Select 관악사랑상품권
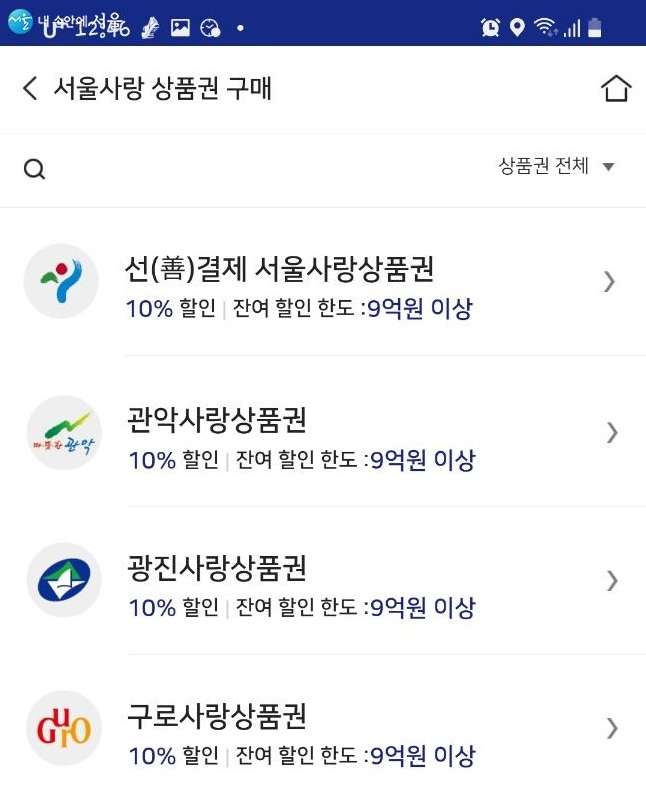Image resolution: width=646 pixels, height=802 pixels. point(322,433)
